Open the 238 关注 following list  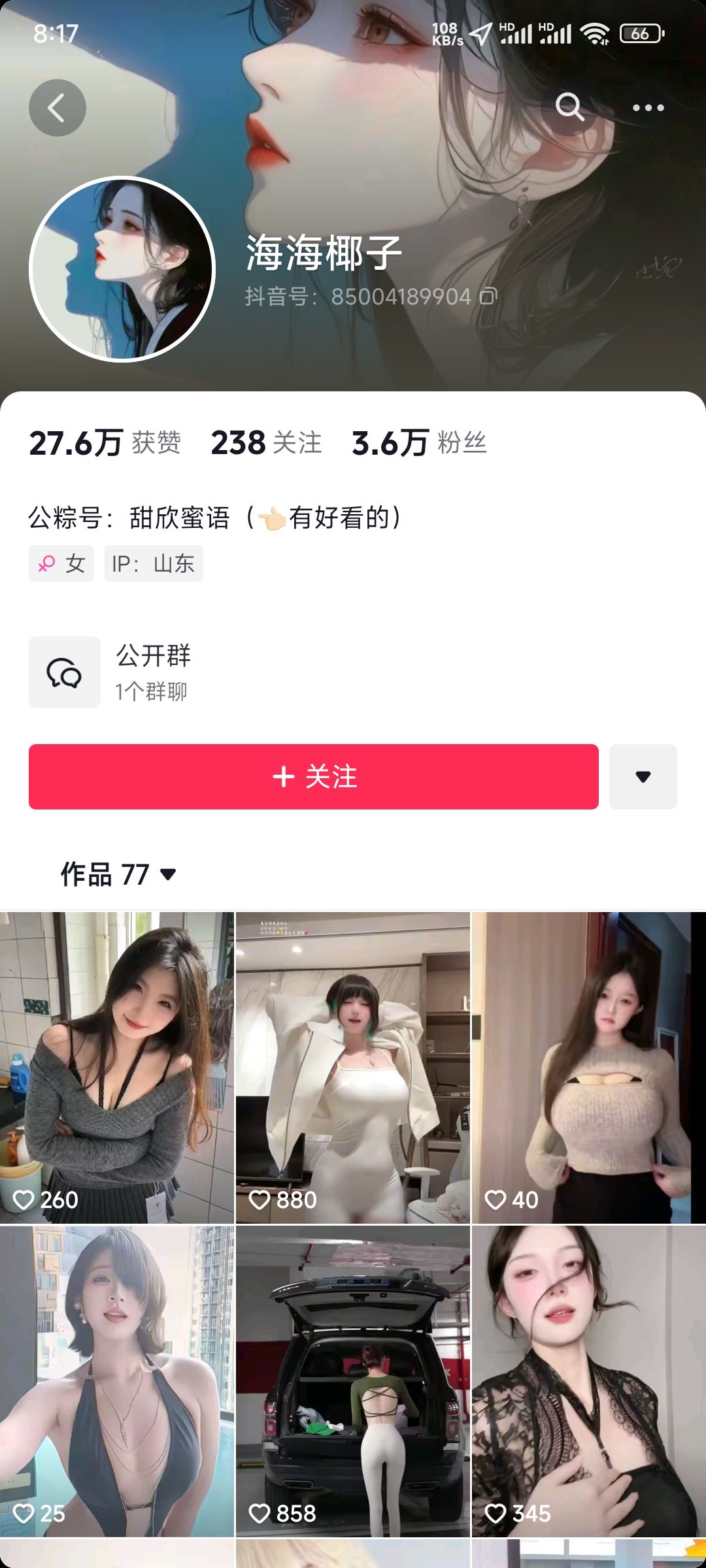(266, 443)
